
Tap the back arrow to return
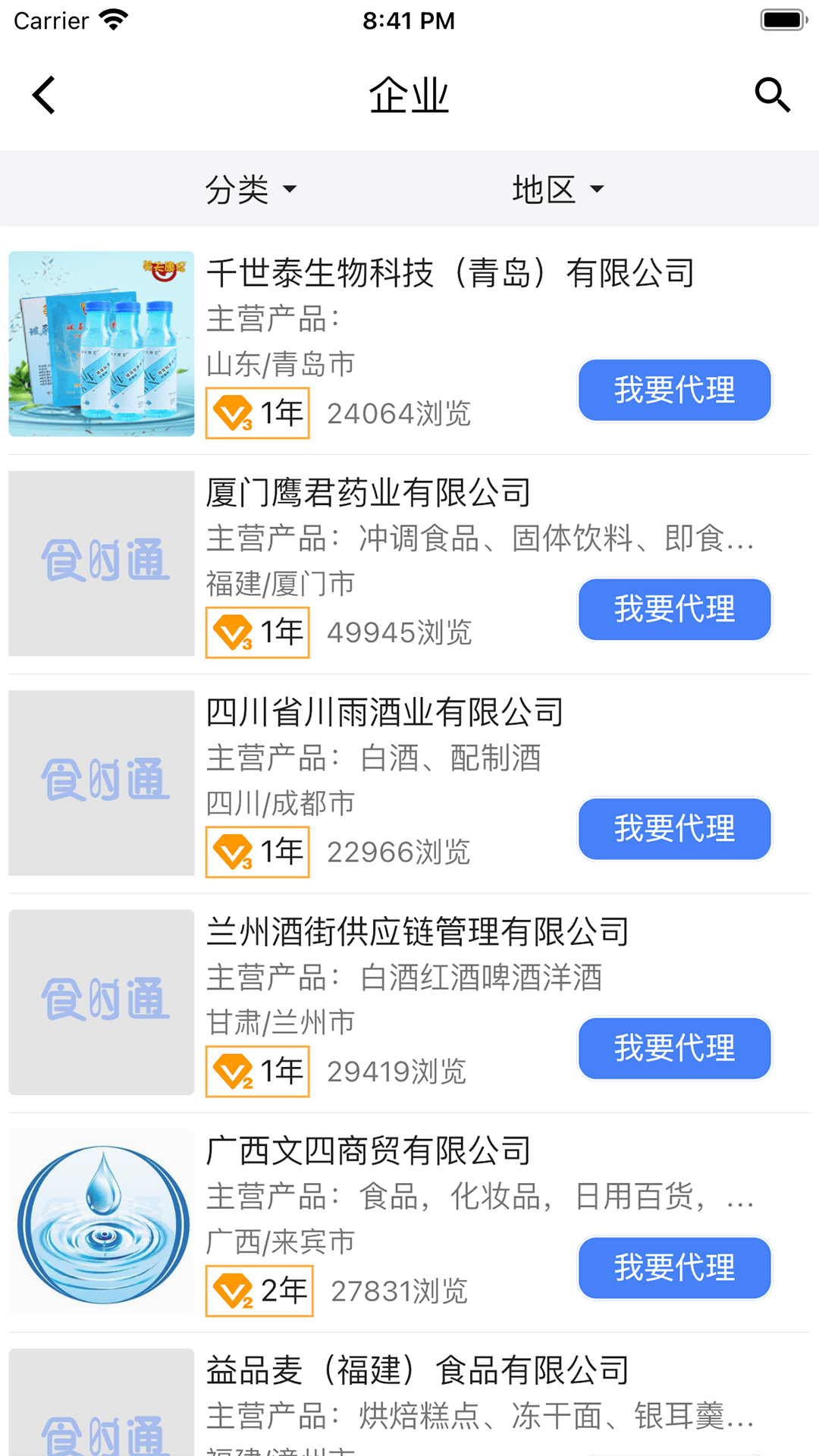tap(43, 95)
